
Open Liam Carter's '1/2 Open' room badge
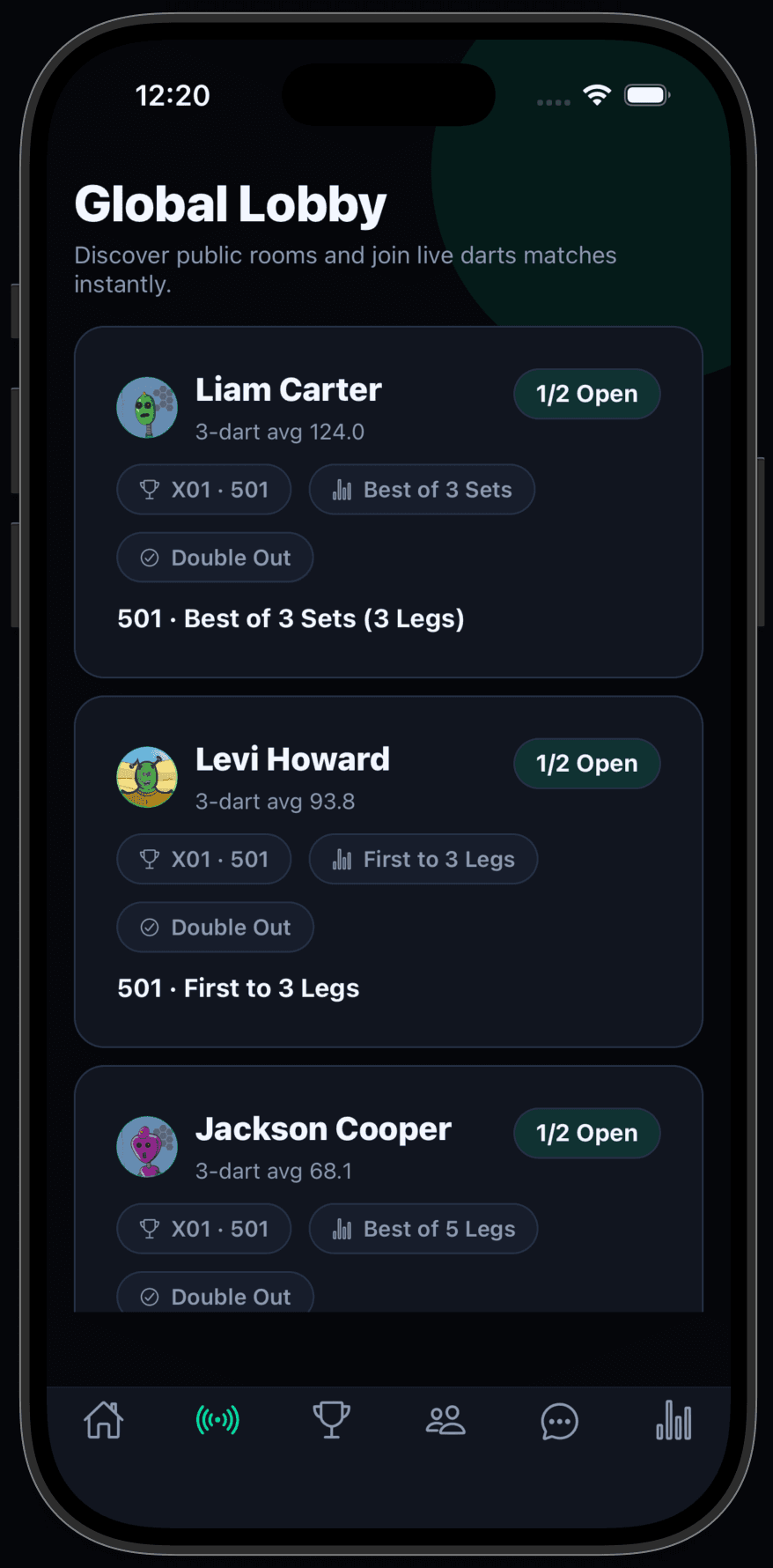point(586,394)
